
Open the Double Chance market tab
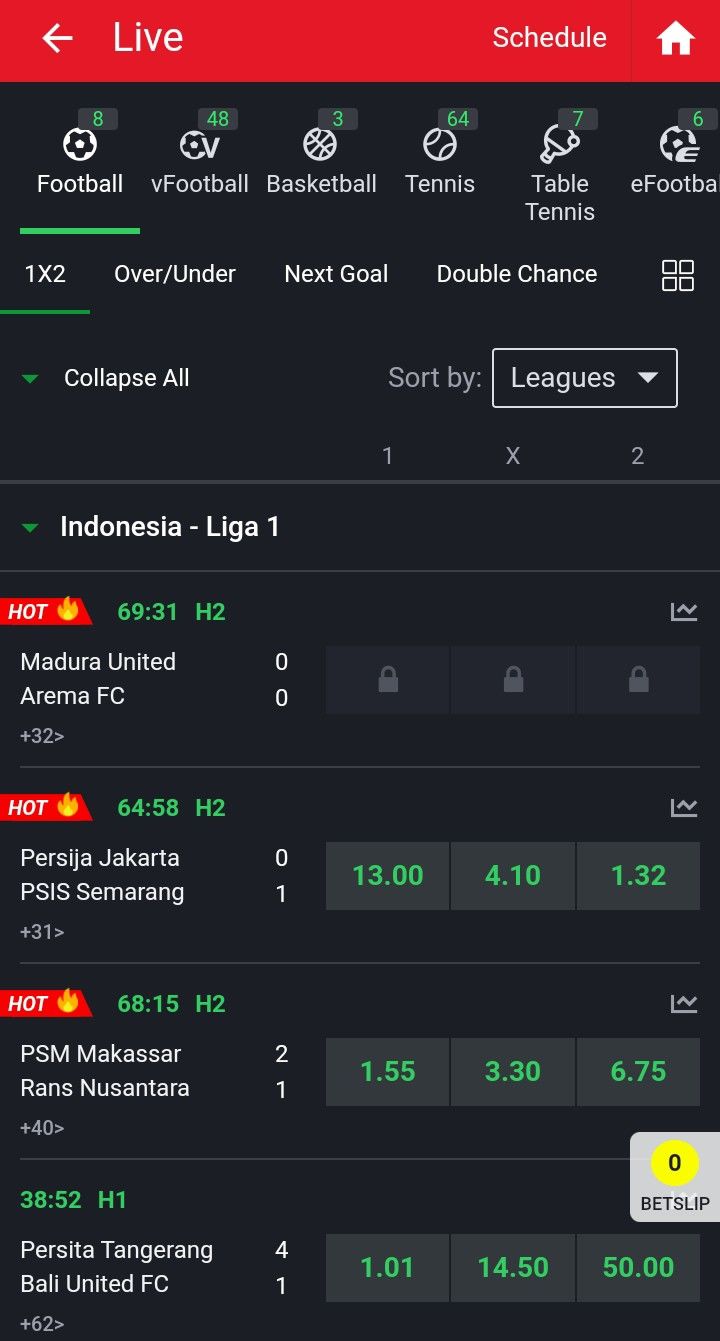517,274
